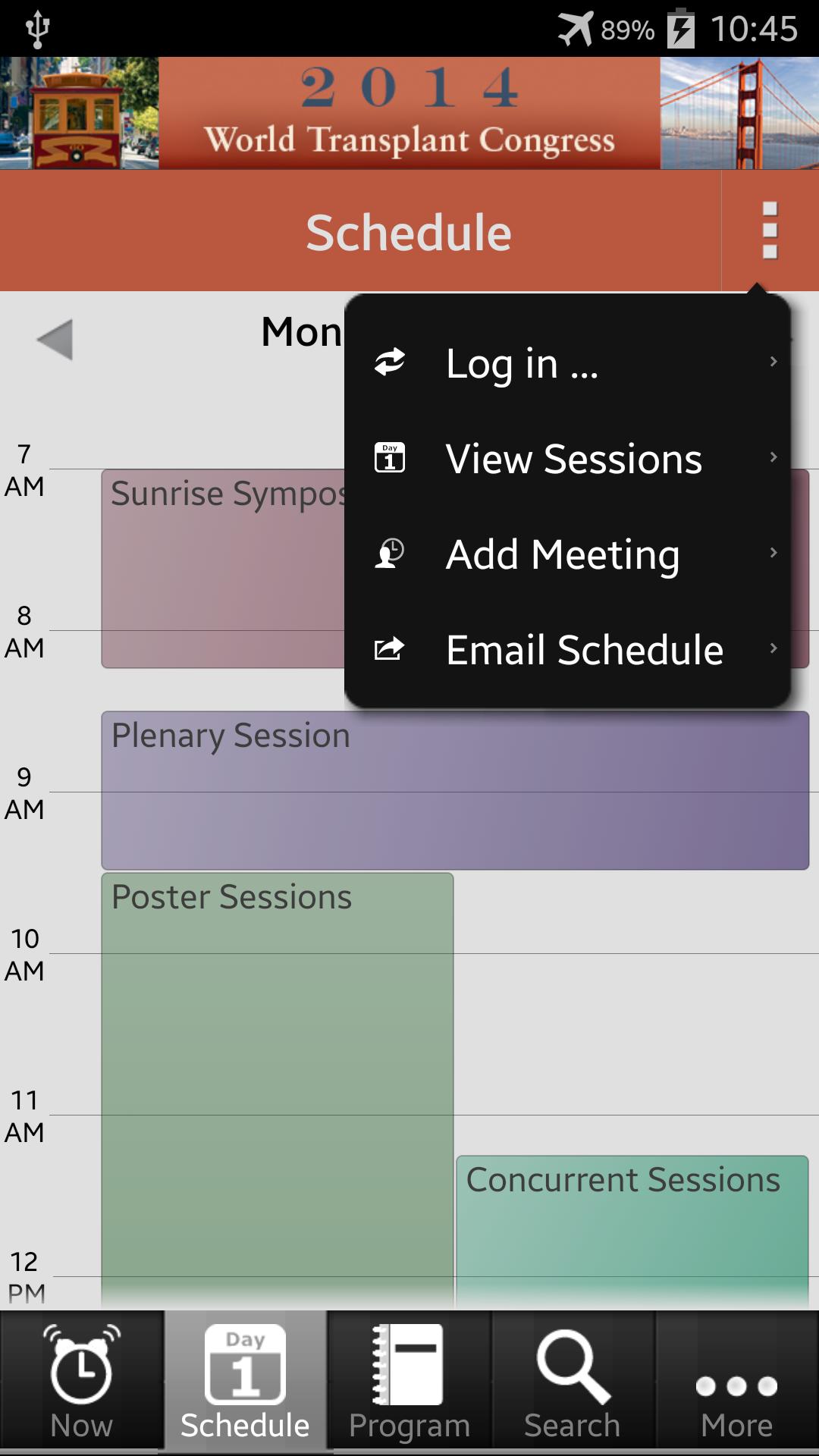Switch to the Search tab
This screenshot has height=1456, width=819.
(x=573, y=1382)
